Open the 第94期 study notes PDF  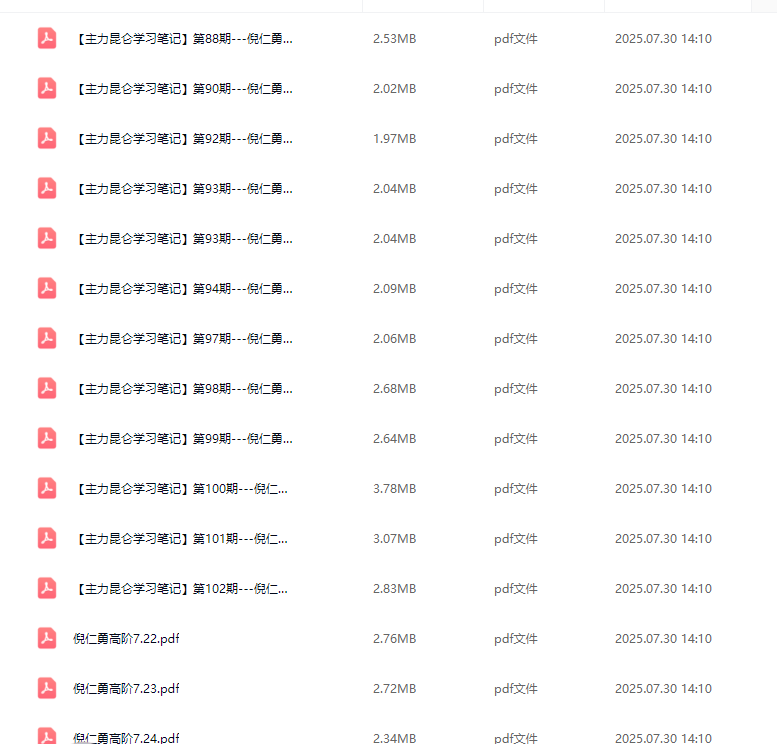183,289
